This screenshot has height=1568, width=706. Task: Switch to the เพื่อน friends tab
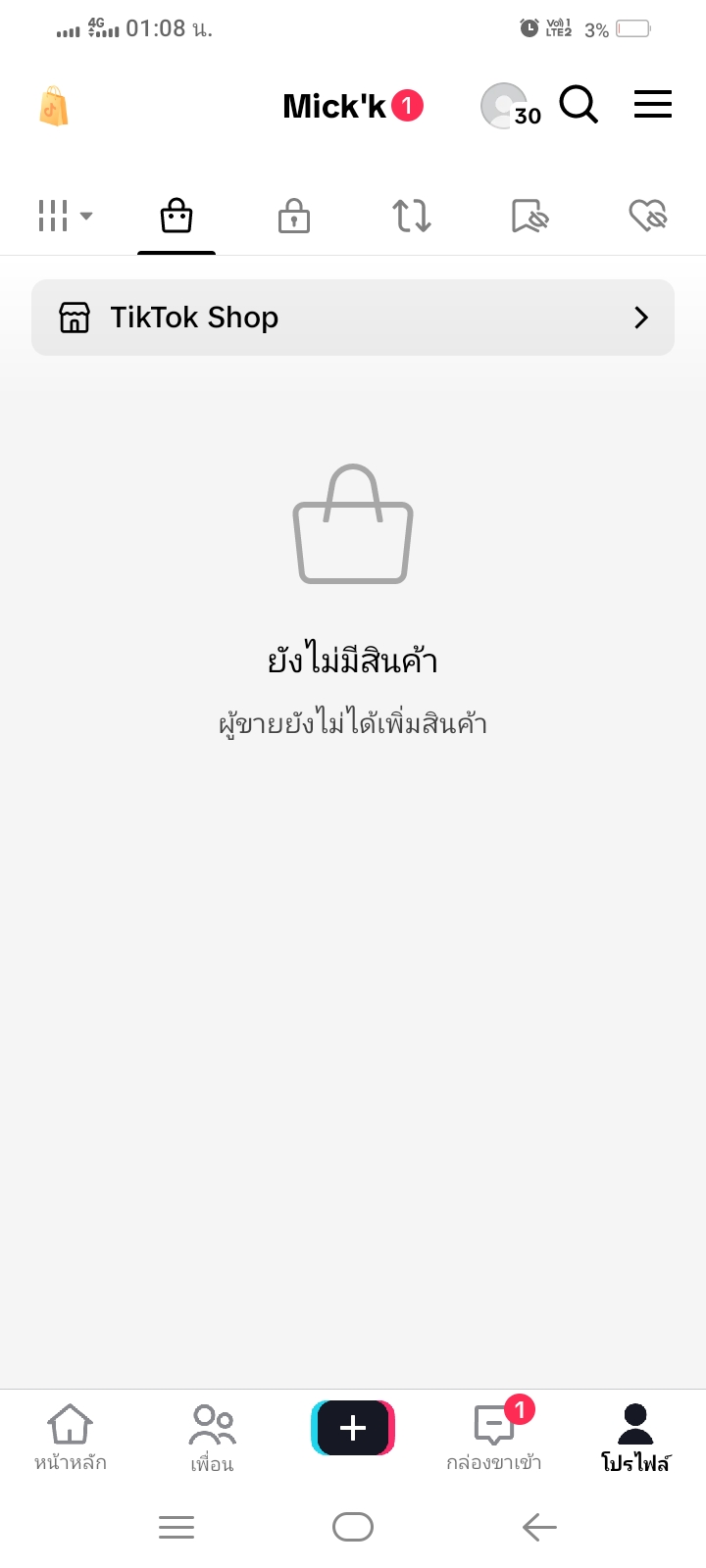pos(212,1437)
